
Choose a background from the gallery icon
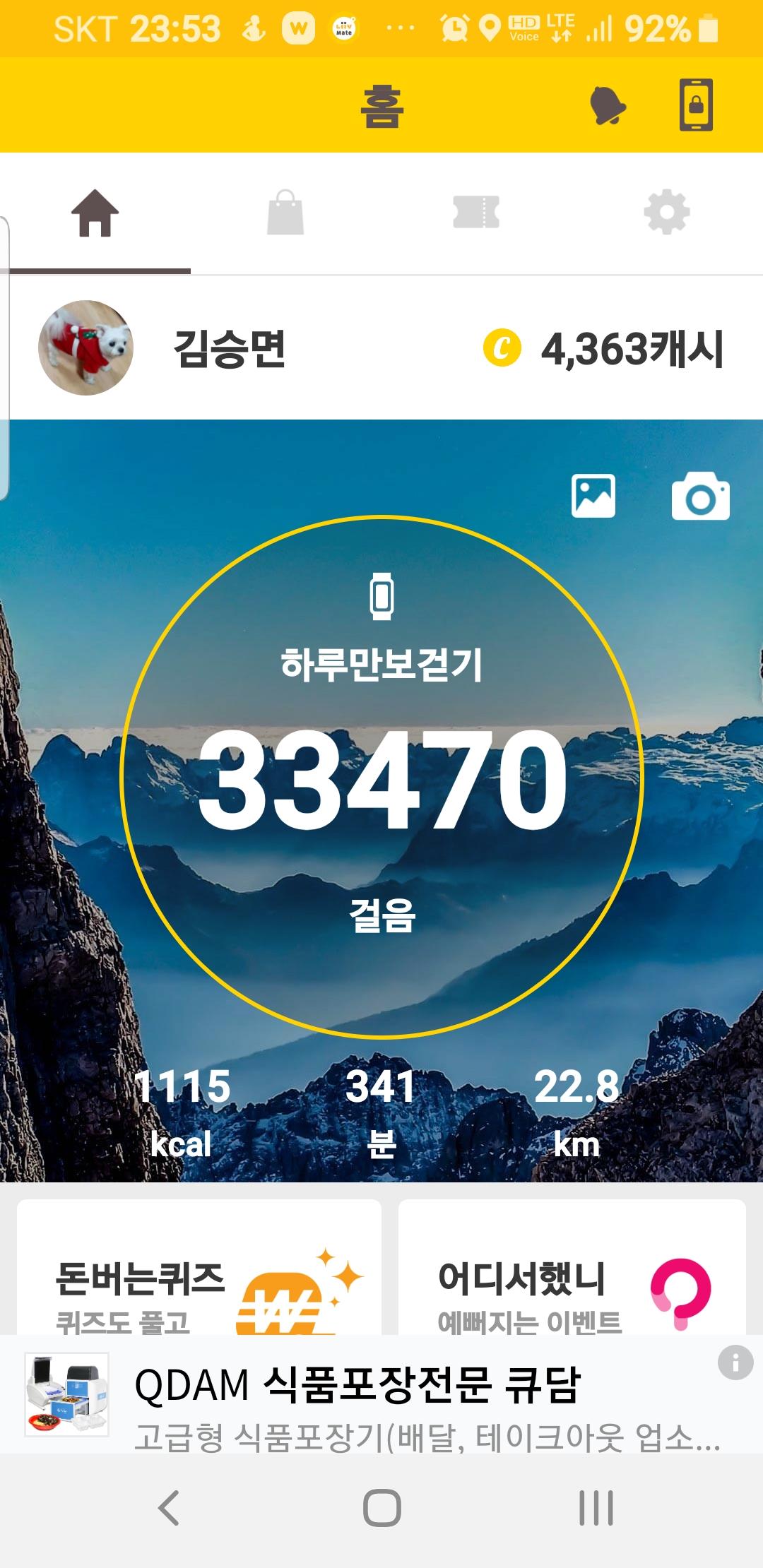pos(593,496)
